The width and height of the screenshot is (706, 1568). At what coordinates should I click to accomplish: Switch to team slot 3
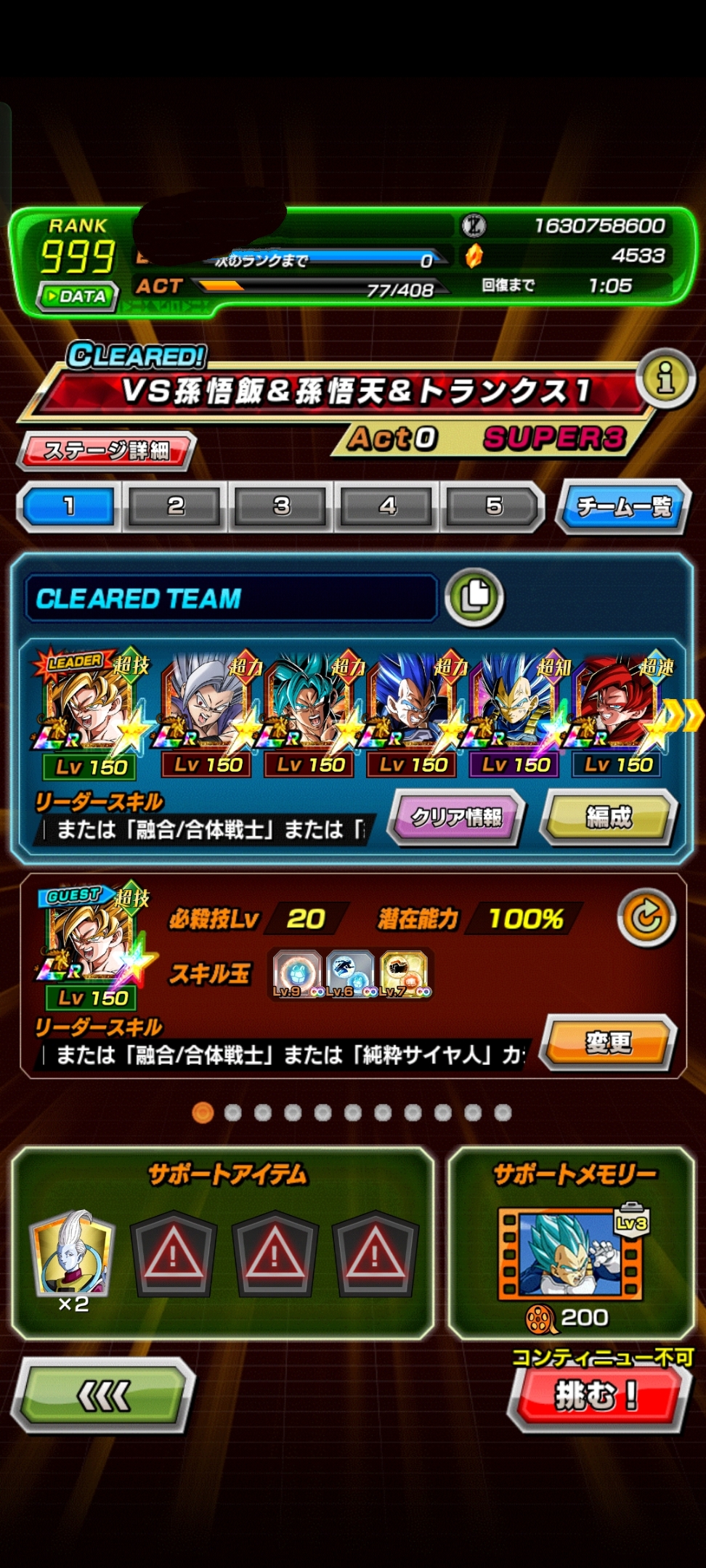click(x=281, y=506)
